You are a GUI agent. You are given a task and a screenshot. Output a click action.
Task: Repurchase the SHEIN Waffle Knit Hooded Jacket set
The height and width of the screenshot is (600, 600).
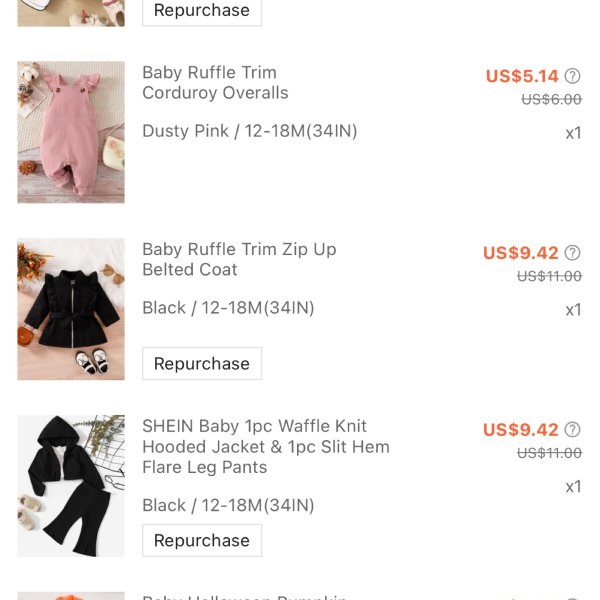pyautogui.click(x=202, y=541)
